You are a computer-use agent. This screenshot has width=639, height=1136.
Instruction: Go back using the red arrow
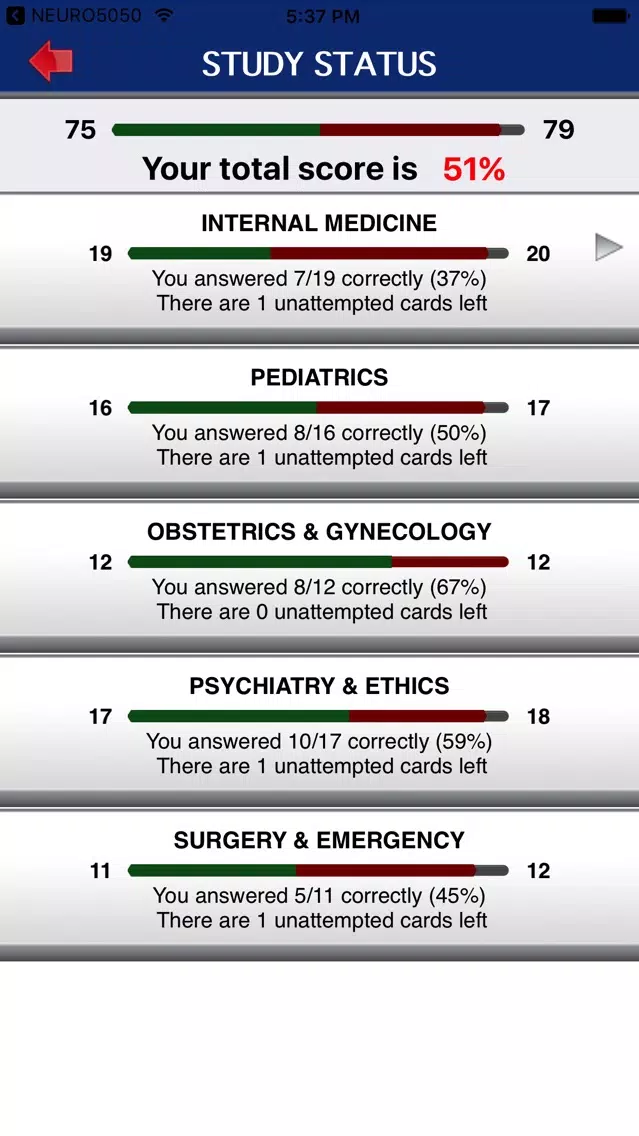click(x=51, y=62)
